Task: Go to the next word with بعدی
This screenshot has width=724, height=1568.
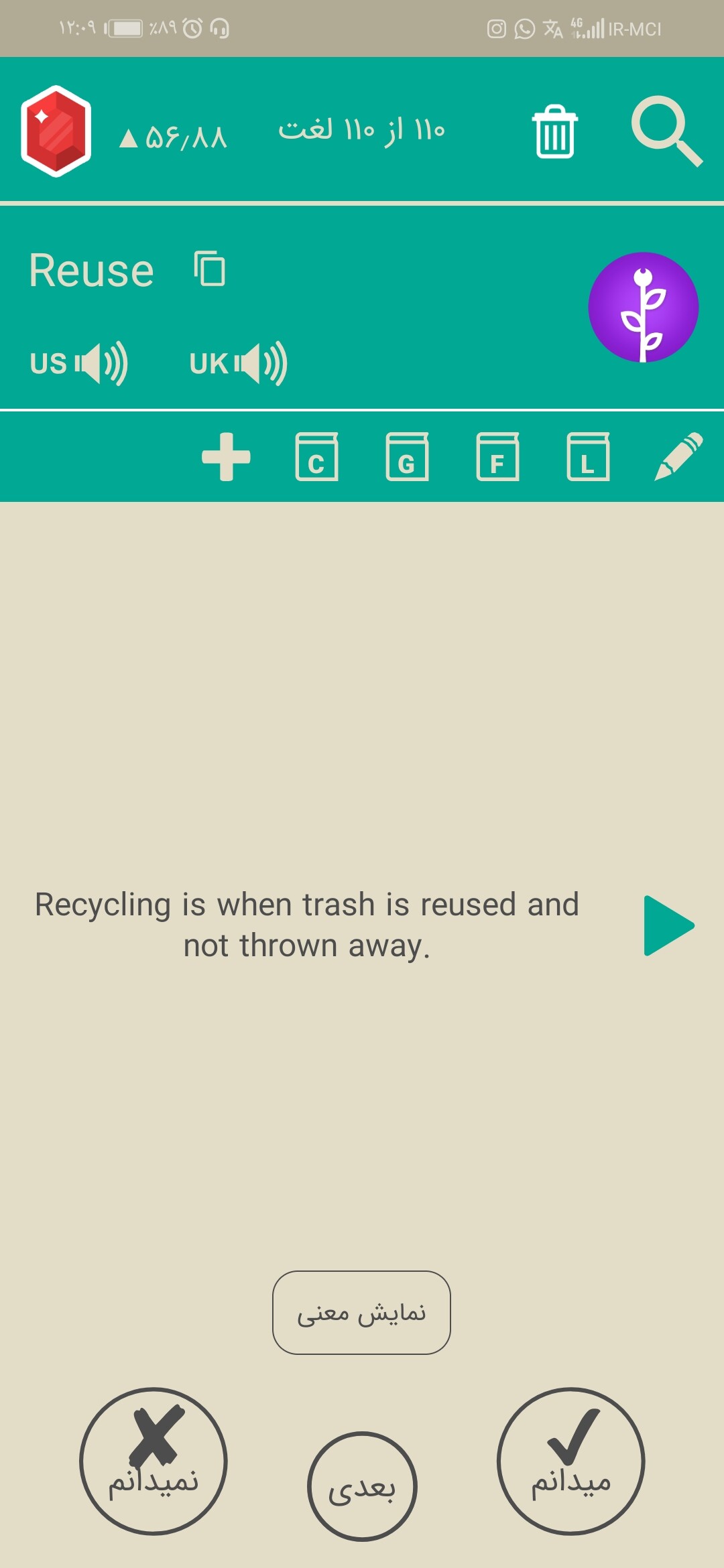Action: (362, 1486)
